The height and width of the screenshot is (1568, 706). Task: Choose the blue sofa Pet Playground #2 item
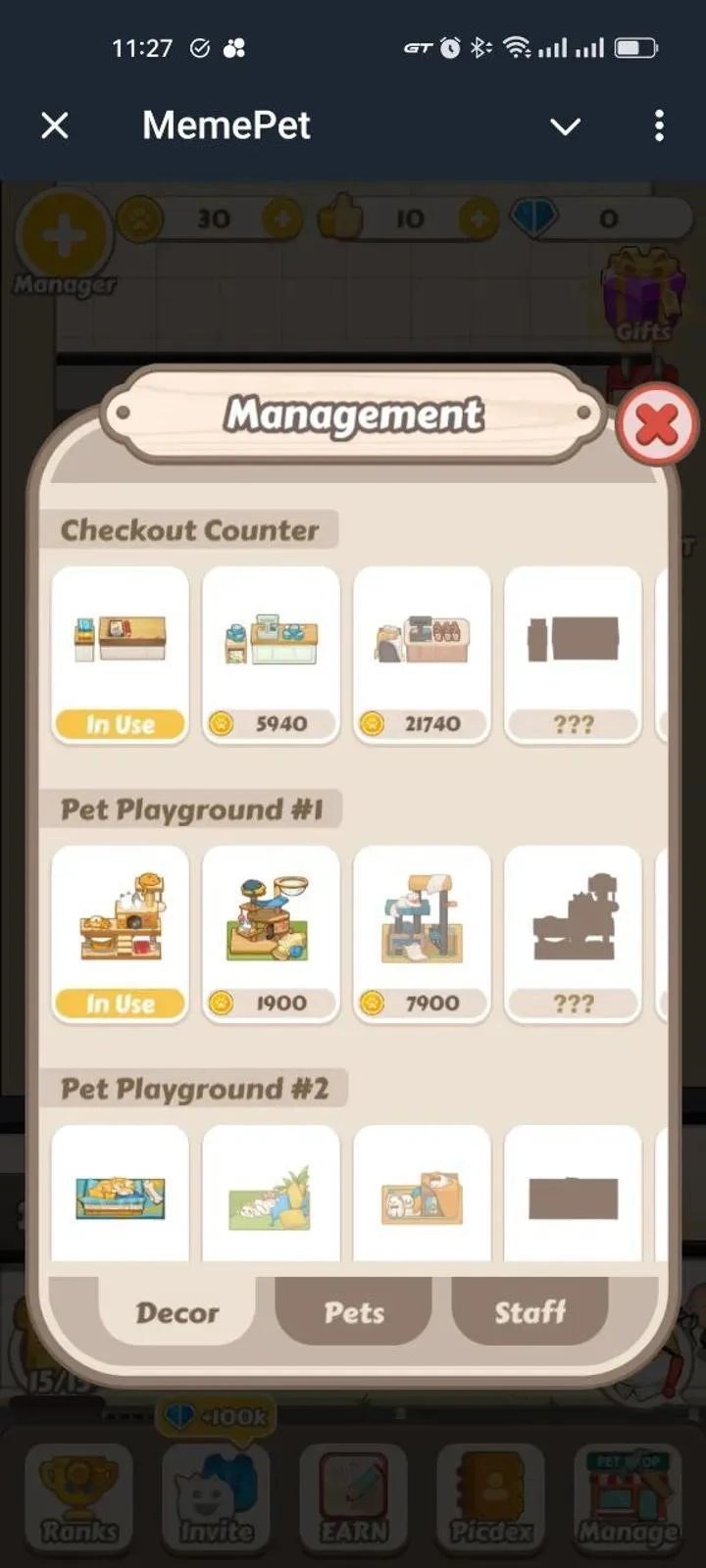click(120, 1196)
